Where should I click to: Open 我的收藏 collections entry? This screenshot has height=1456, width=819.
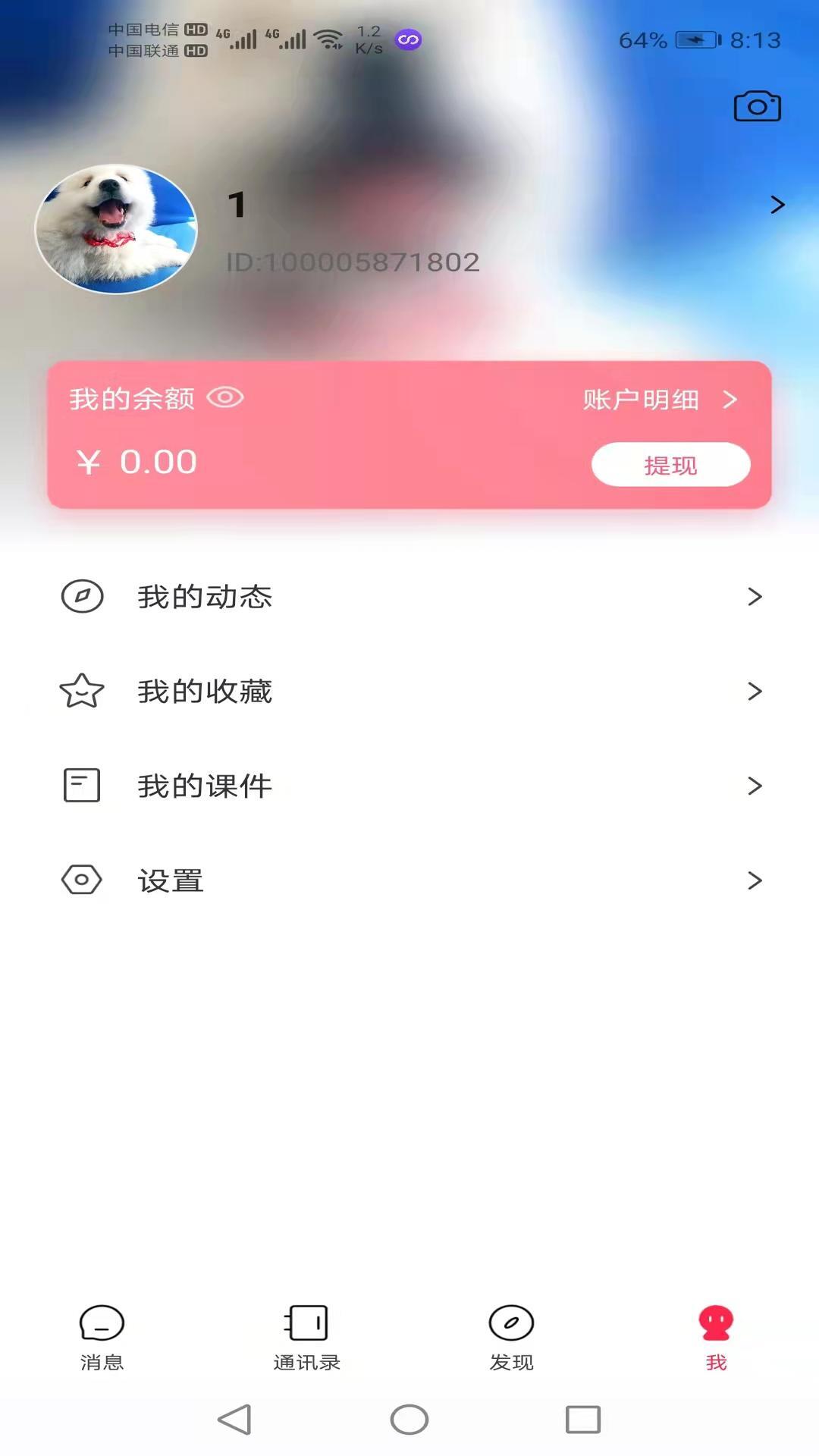[x=205, y=691]
